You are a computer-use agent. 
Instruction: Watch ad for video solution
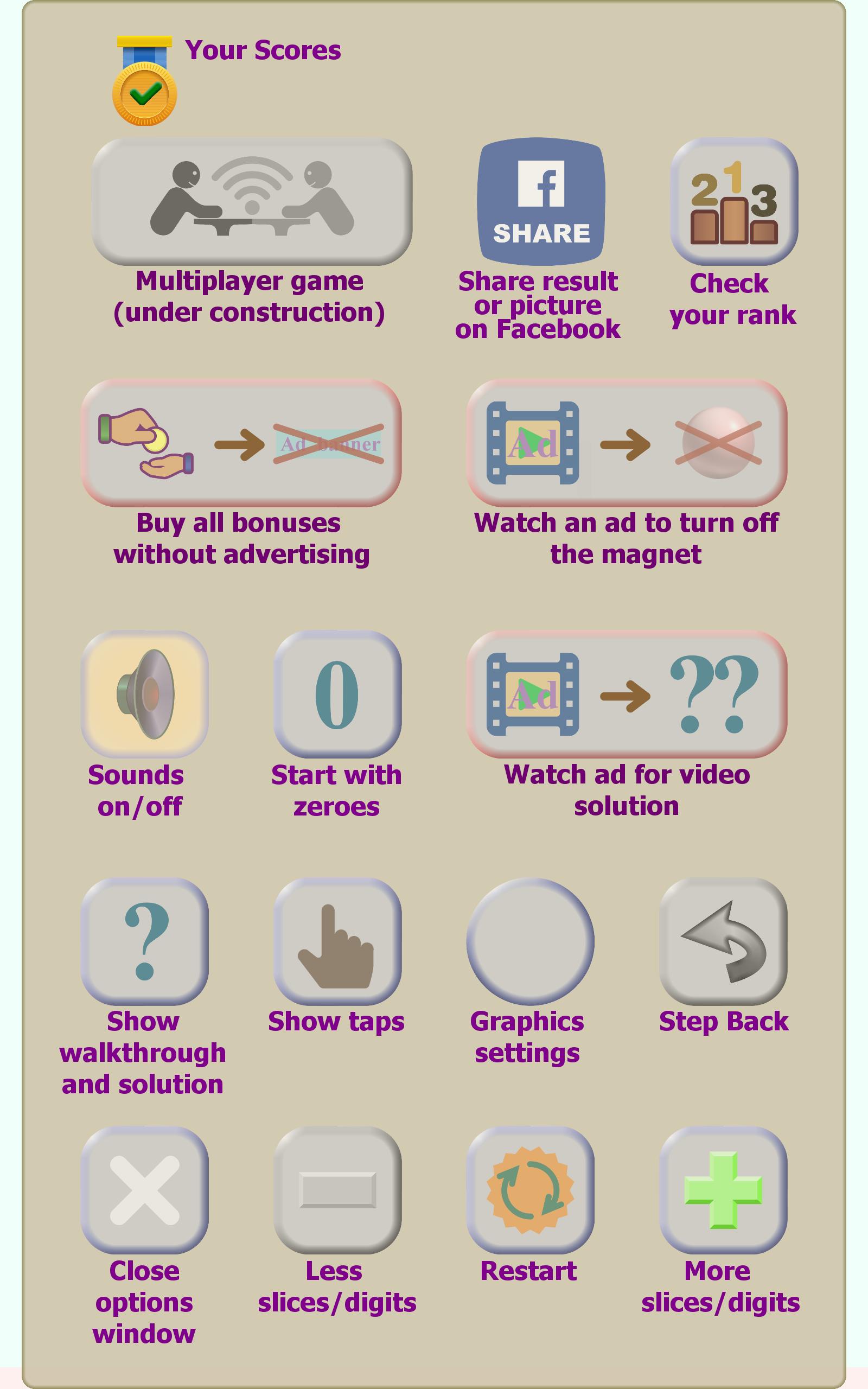click(x=627, y=694)
